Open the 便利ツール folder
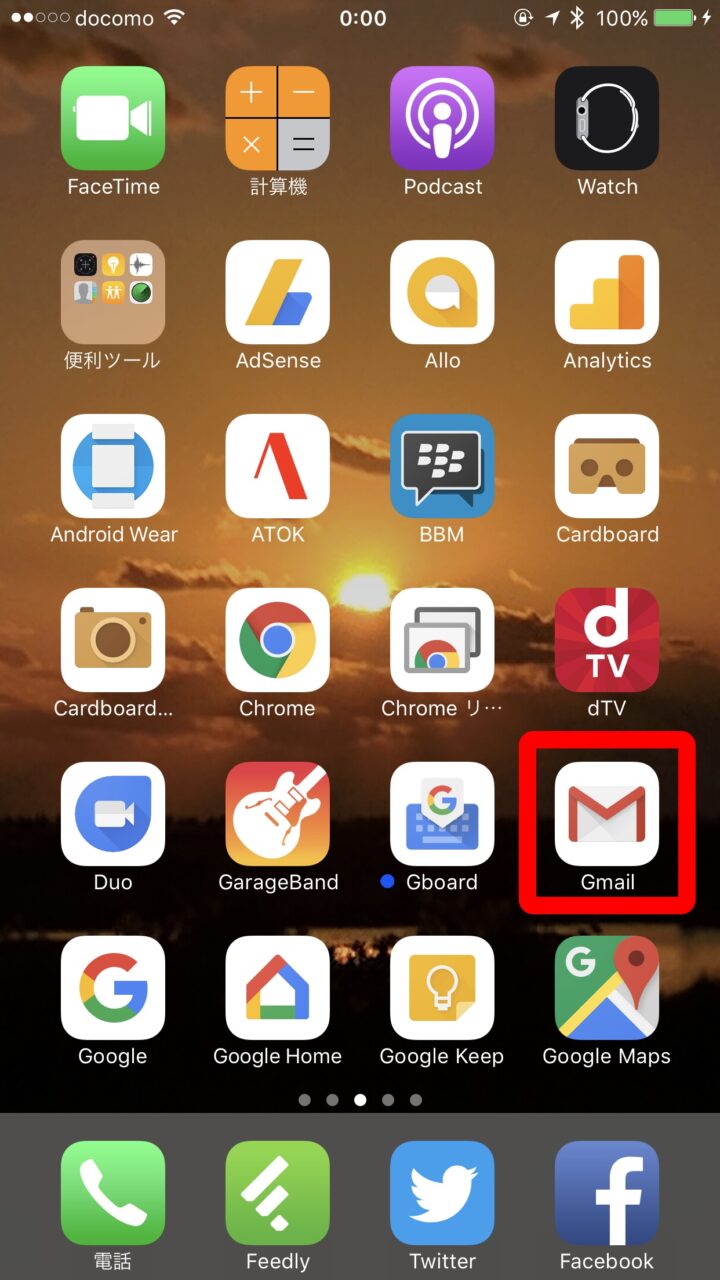This screenshot has width=720, height=1280. point(113,292)
